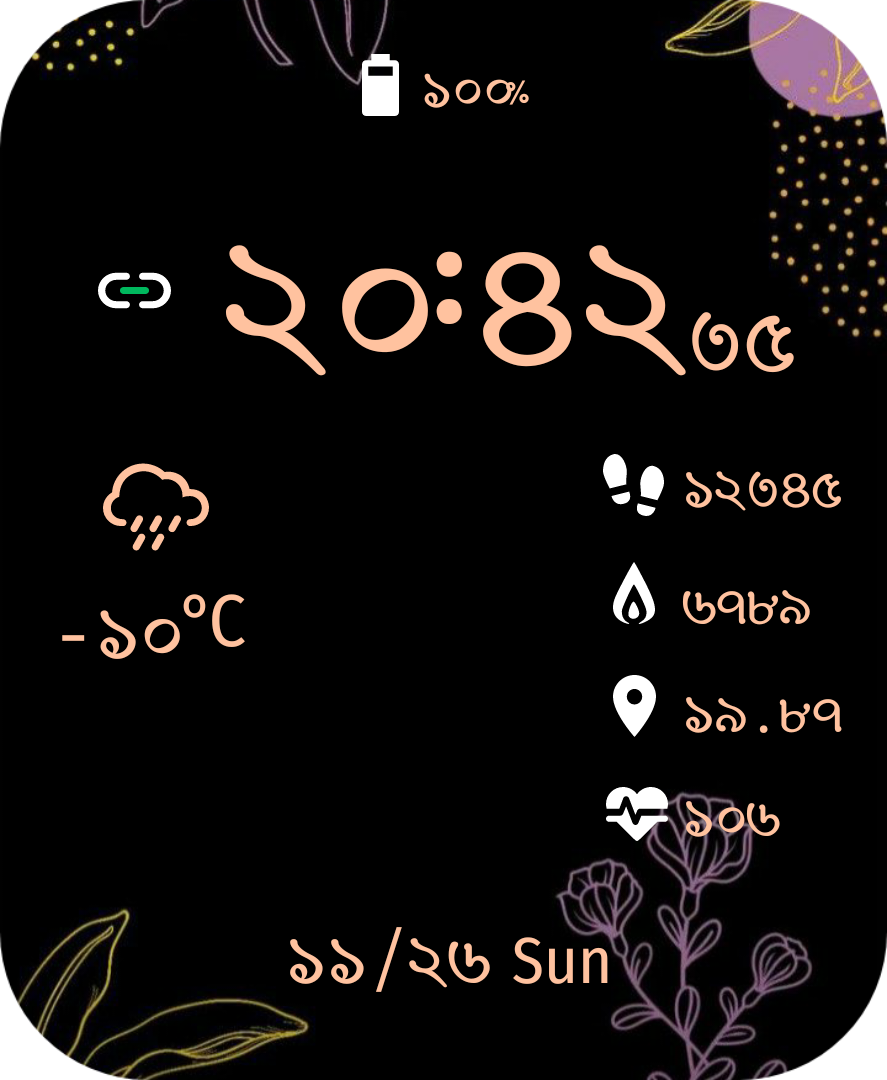Tap the footsteps step-counter icon
This screenshot has width=887, height=1080.
pyautogui.click(x=635, y=483)
